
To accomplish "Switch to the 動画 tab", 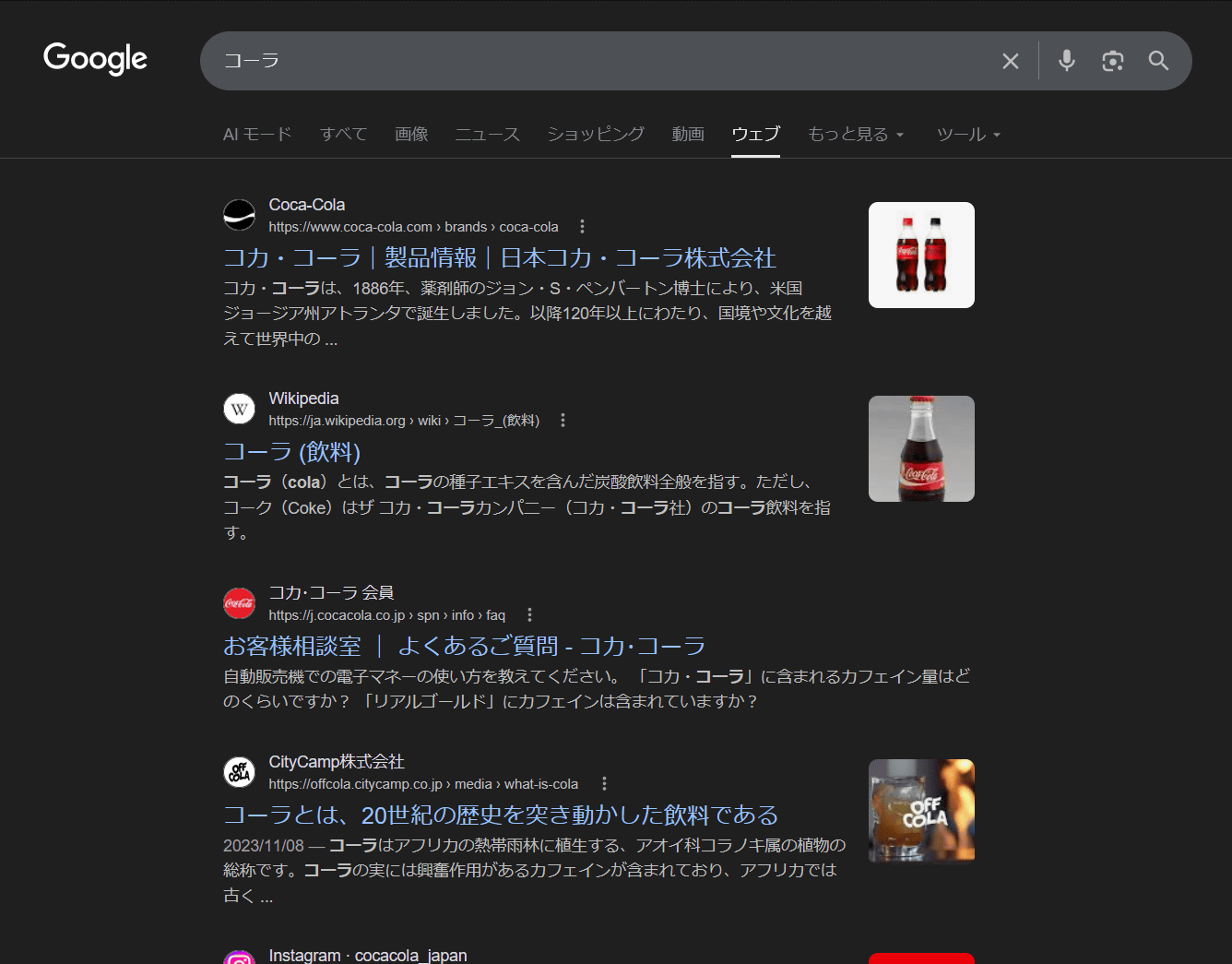I will [x=688, y=135].
